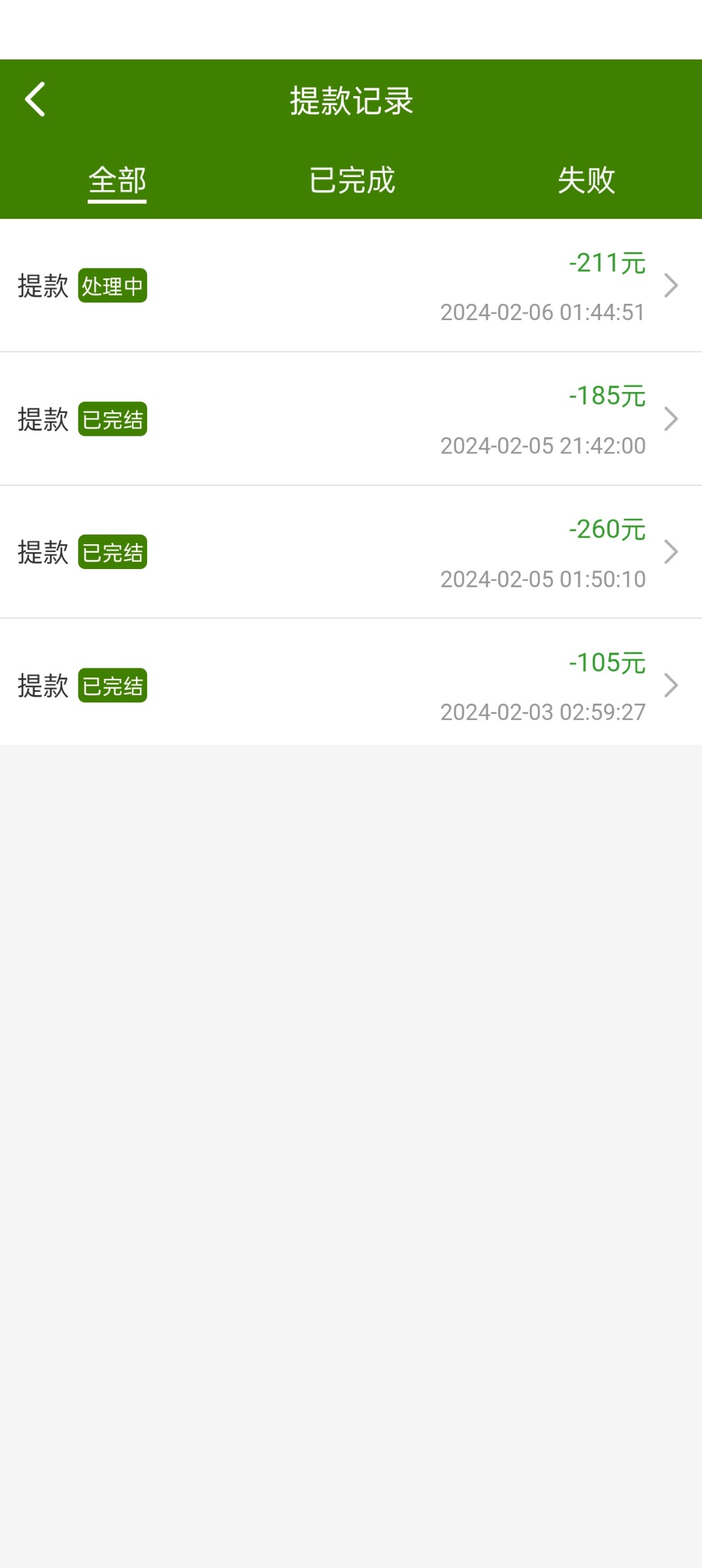Switch to the 已完成 tab
Image resolution: width=702 pixels, height=1568 pixels.
(352, 180)
